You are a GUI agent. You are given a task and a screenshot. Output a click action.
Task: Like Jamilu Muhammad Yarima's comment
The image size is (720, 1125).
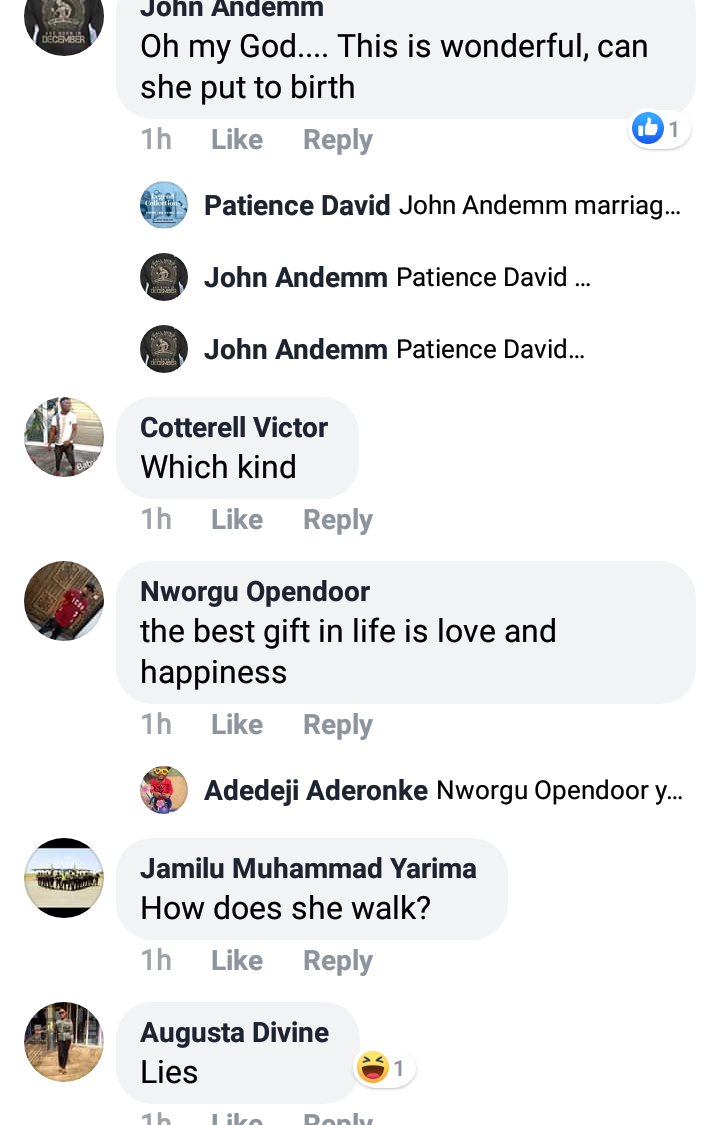236,961
